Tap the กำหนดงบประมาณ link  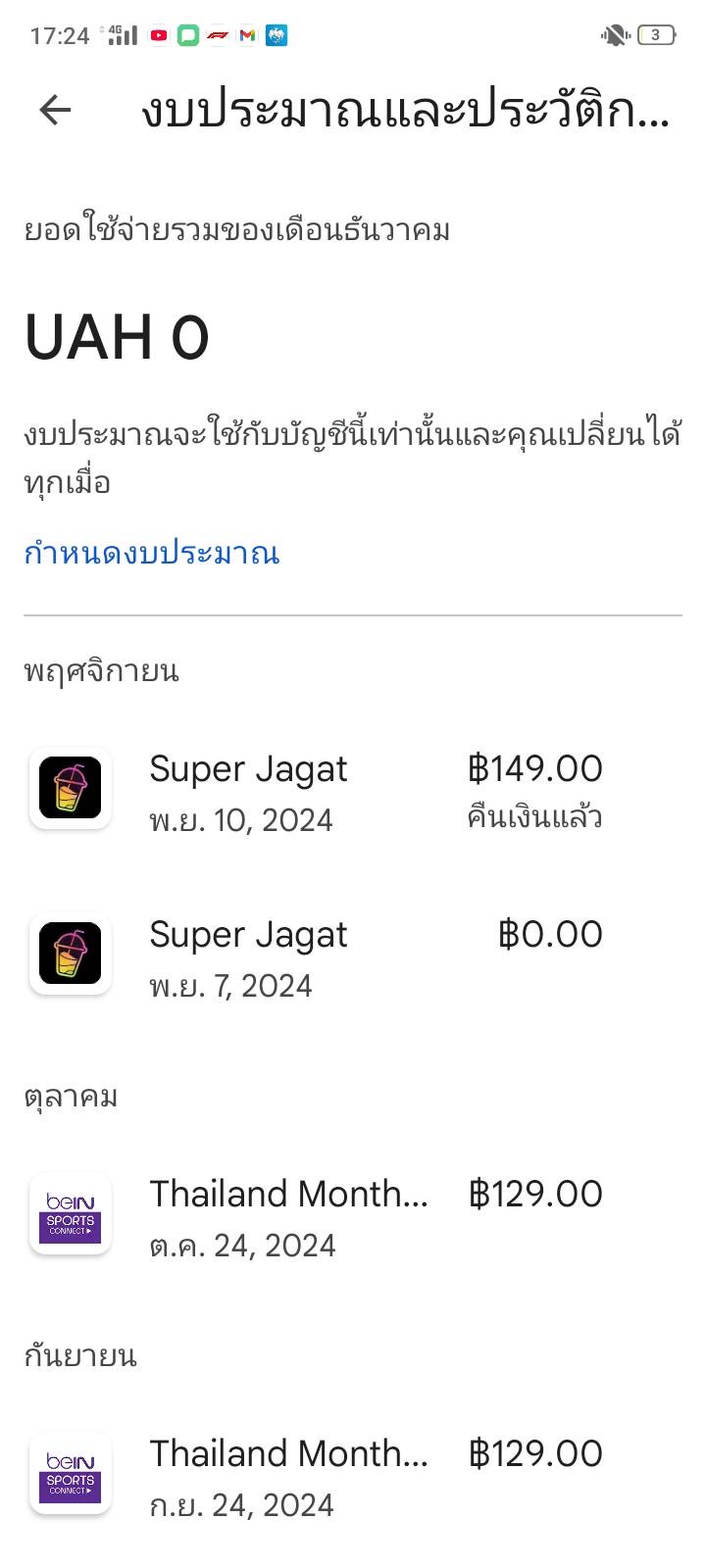point(152,554)
